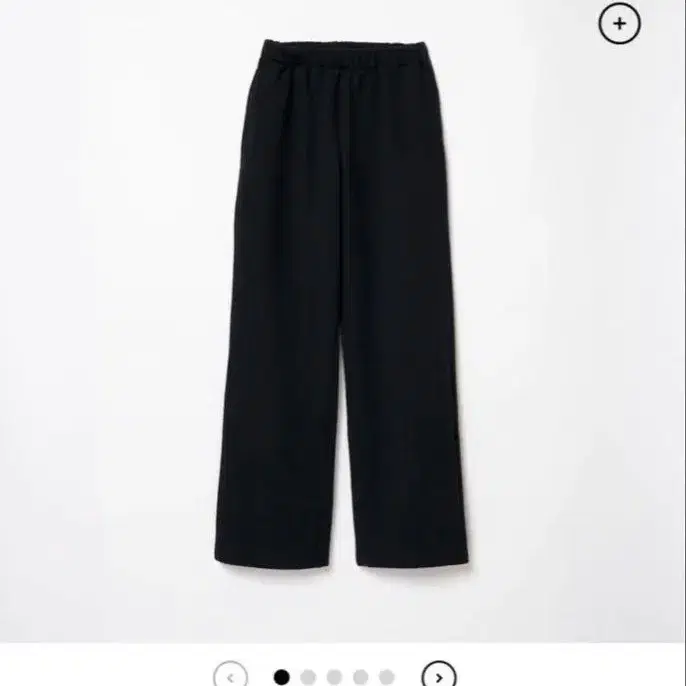Select the second carousel dot

(x=308, y=677)
